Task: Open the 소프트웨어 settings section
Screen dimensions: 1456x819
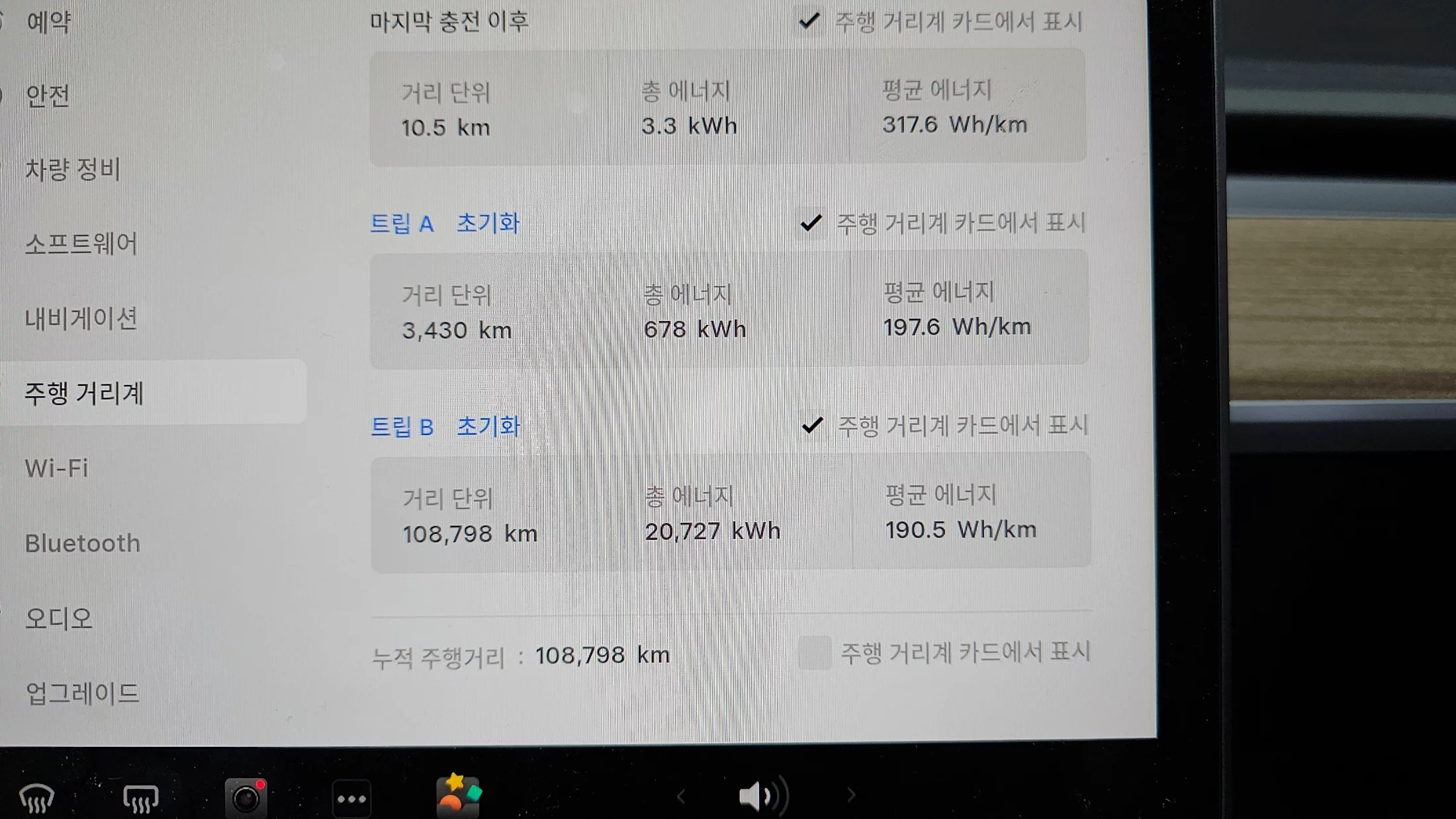Action: pos(81,244)
